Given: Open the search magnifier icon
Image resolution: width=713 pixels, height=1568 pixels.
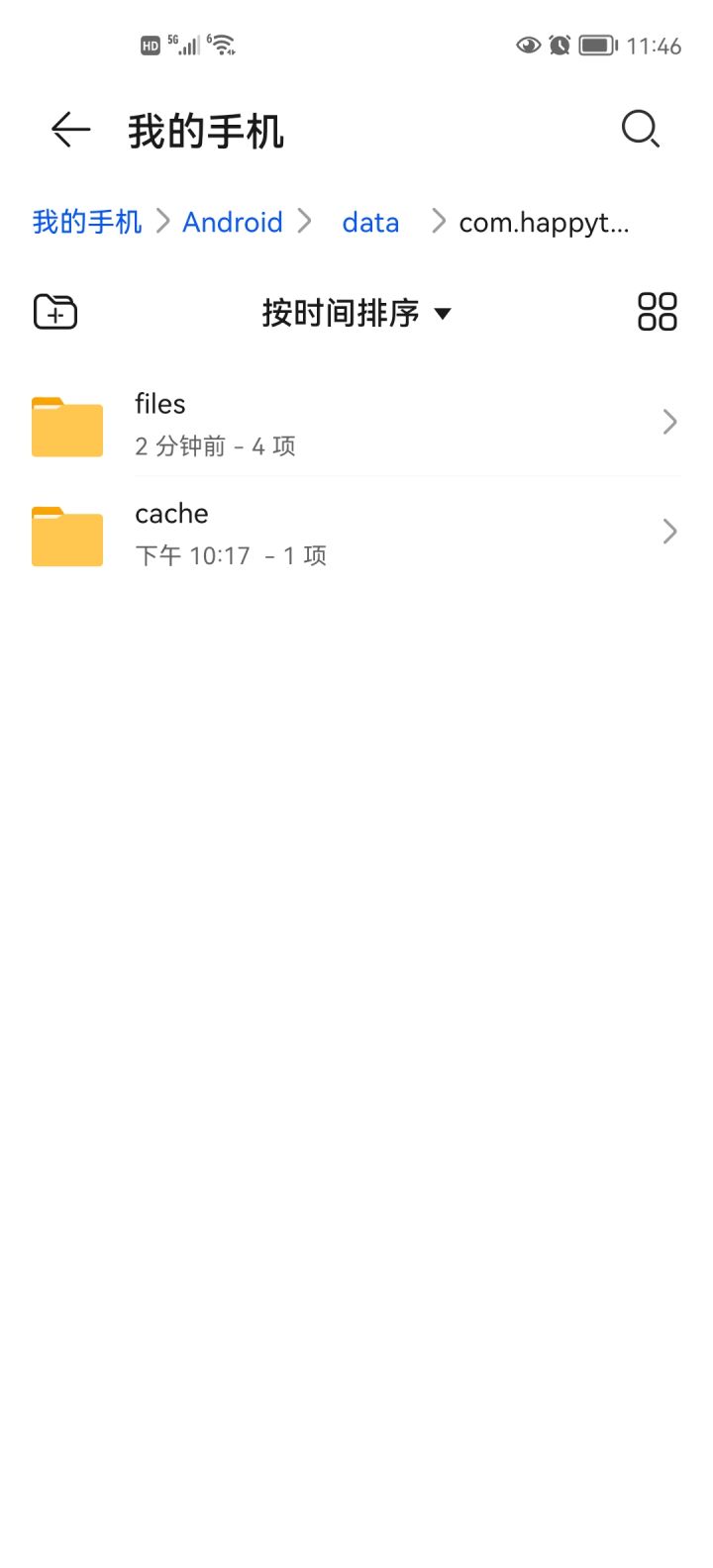Looking at the screenshot, I should pyautogui.click(x=640, y=129).
